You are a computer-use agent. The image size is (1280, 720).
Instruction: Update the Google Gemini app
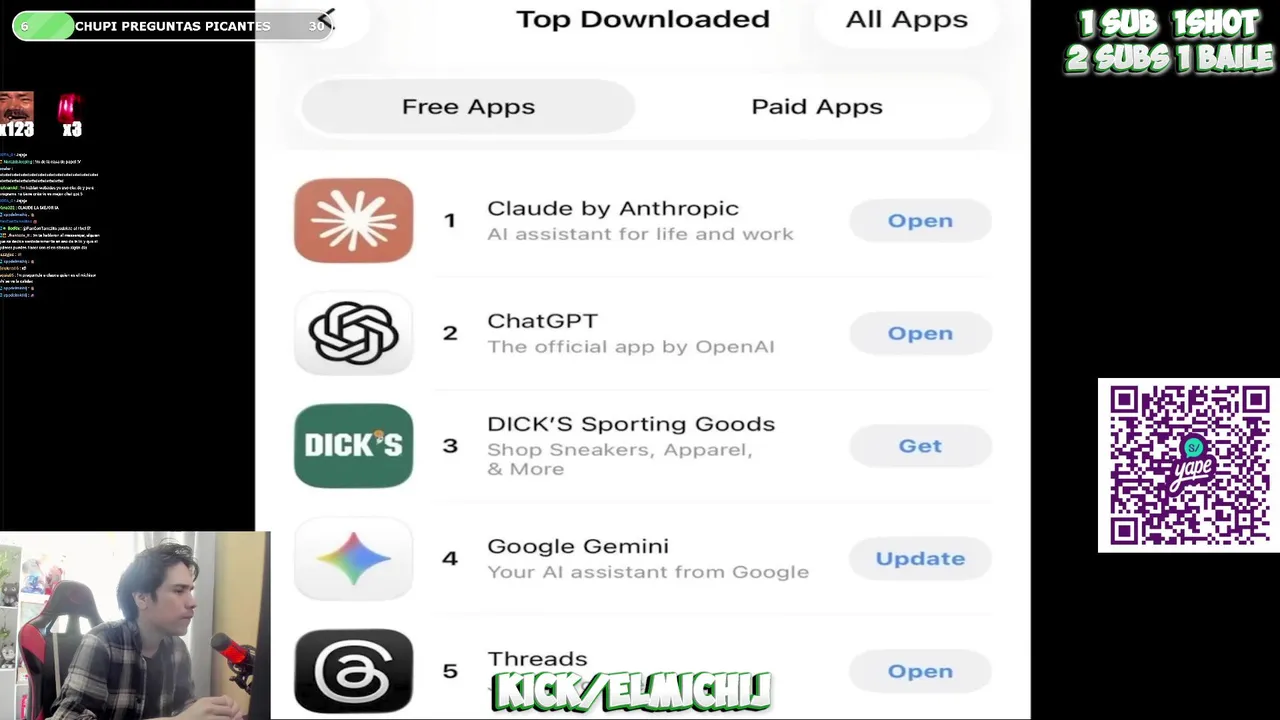[x=920, y=559]
